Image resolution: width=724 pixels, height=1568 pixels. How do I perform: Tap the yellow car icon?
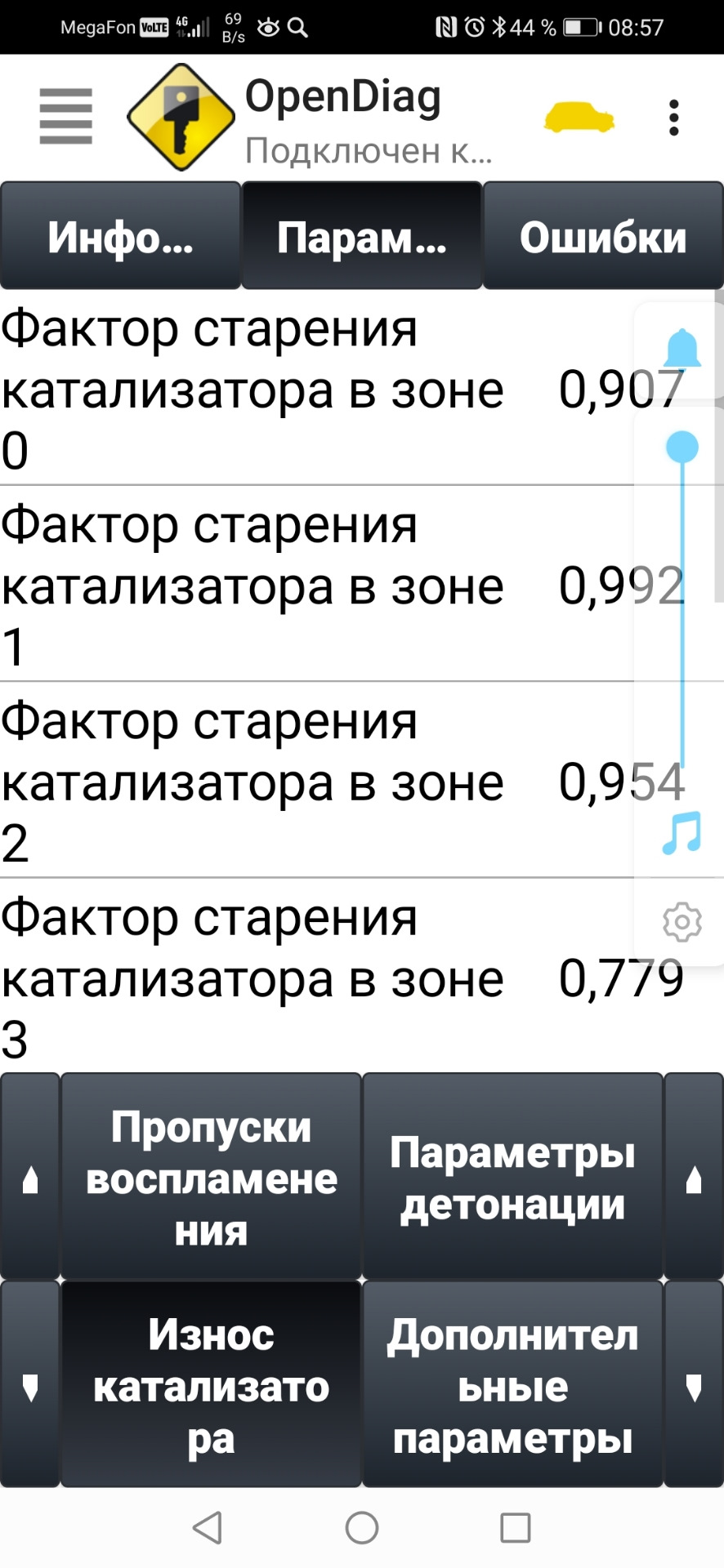579,117
